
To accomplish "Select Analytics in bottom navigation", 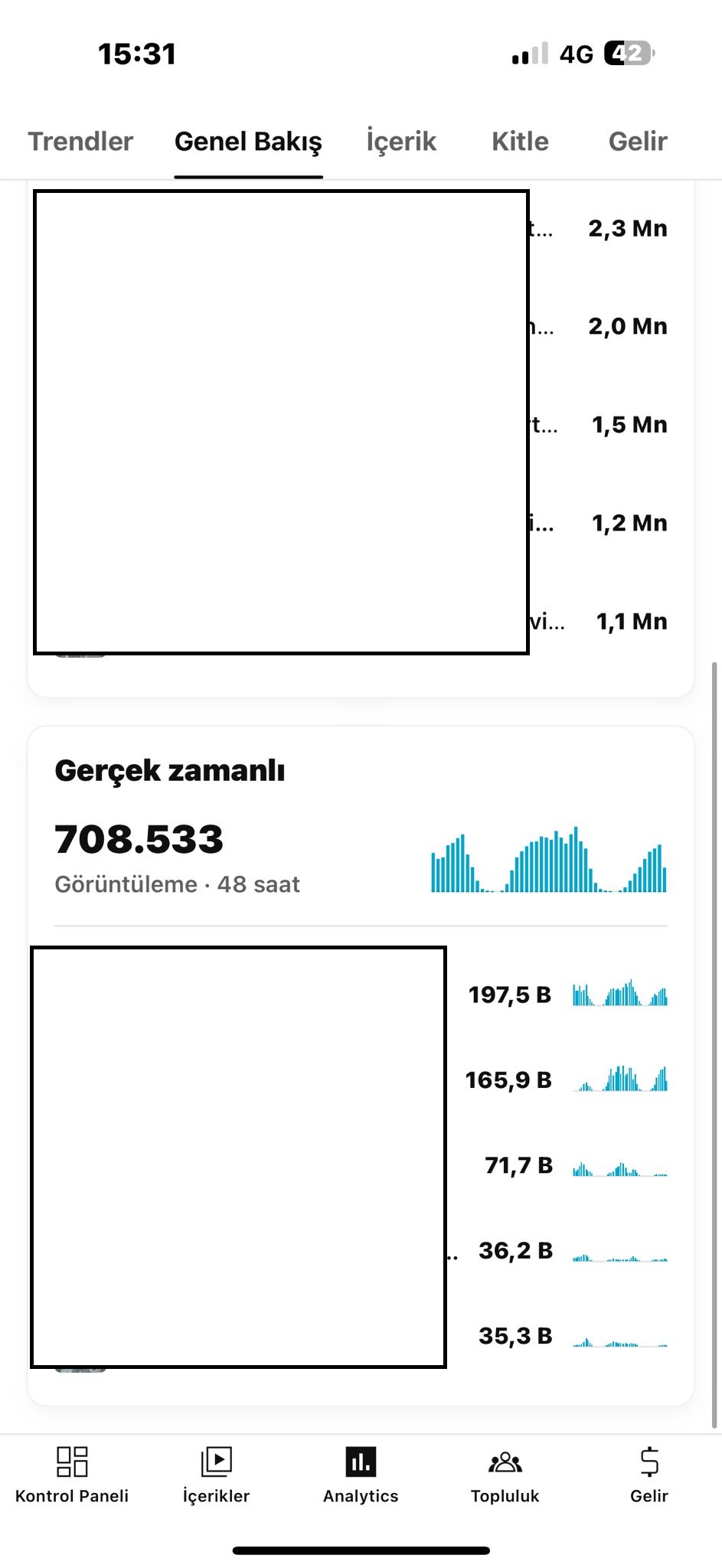I will (361, 1475).
